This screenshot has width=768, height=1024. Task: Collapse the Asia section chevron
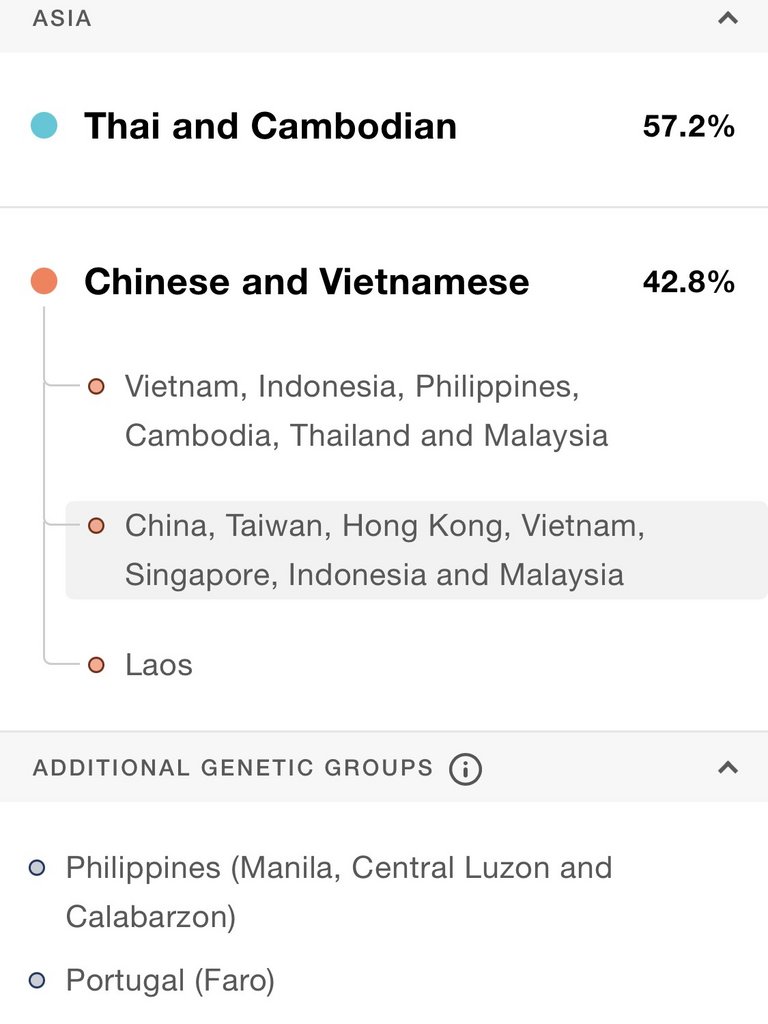pos(728,18)
